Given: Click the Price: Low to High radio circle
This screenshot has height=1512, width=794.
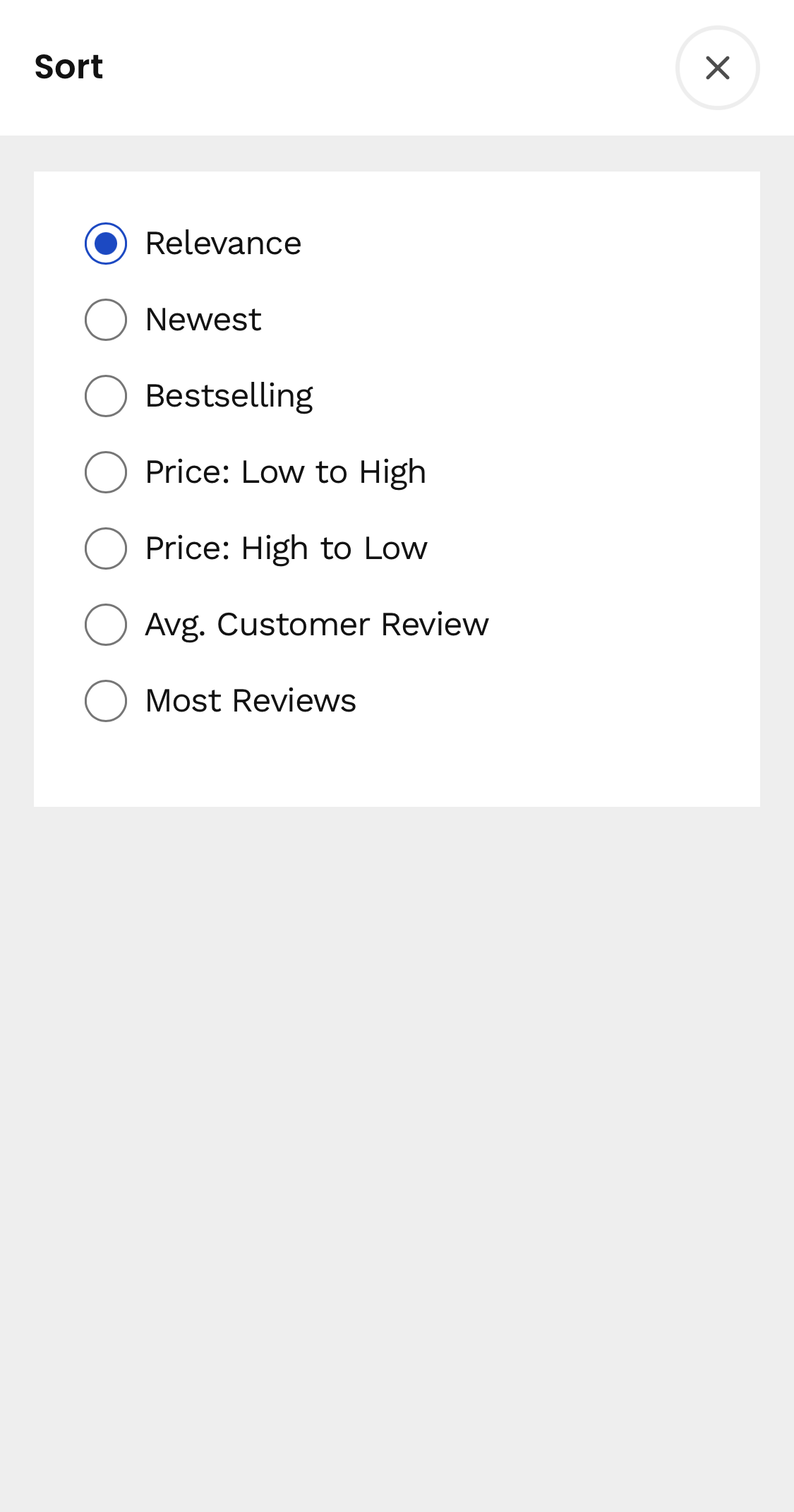Looking at the screenshot, I should (105, 472).
